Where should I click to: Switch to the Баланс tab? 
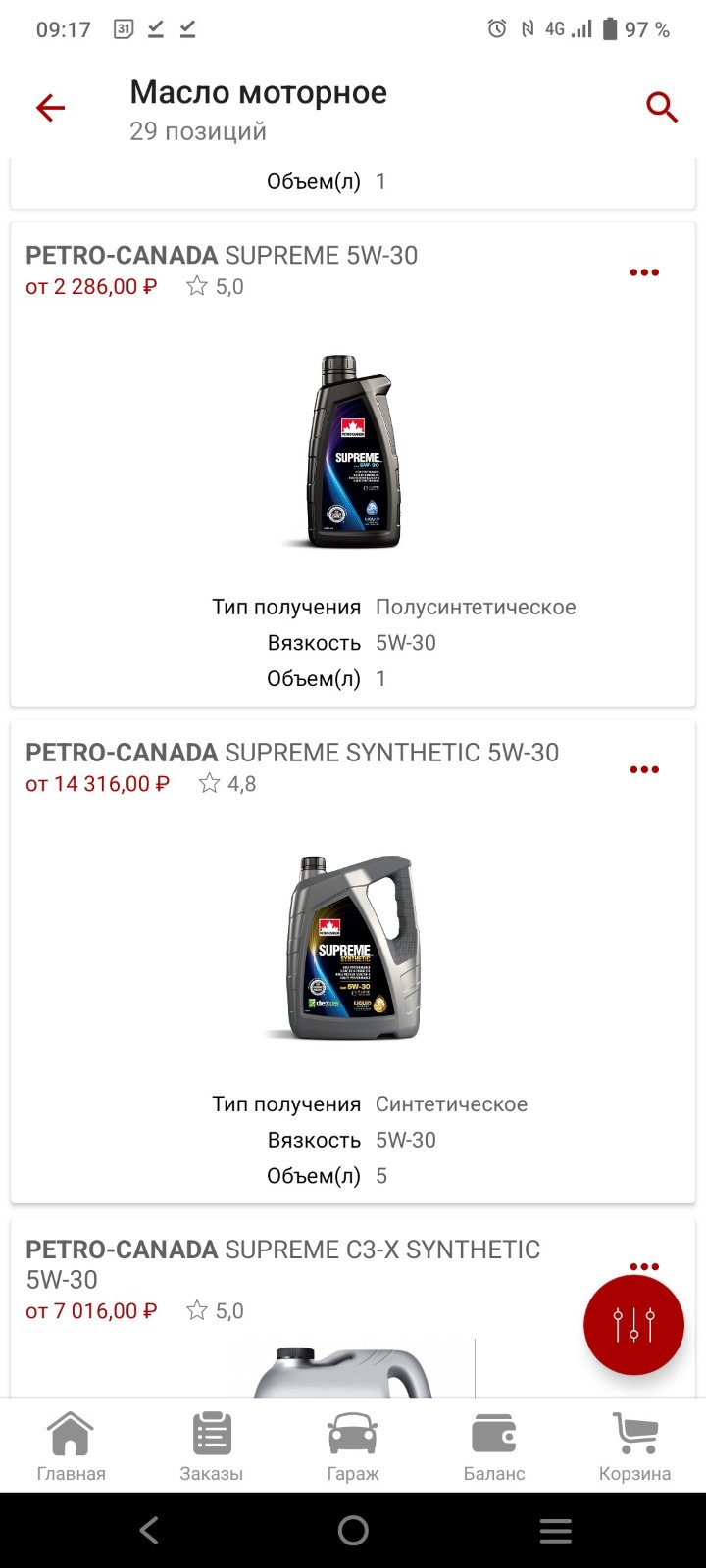point(494,1445)
